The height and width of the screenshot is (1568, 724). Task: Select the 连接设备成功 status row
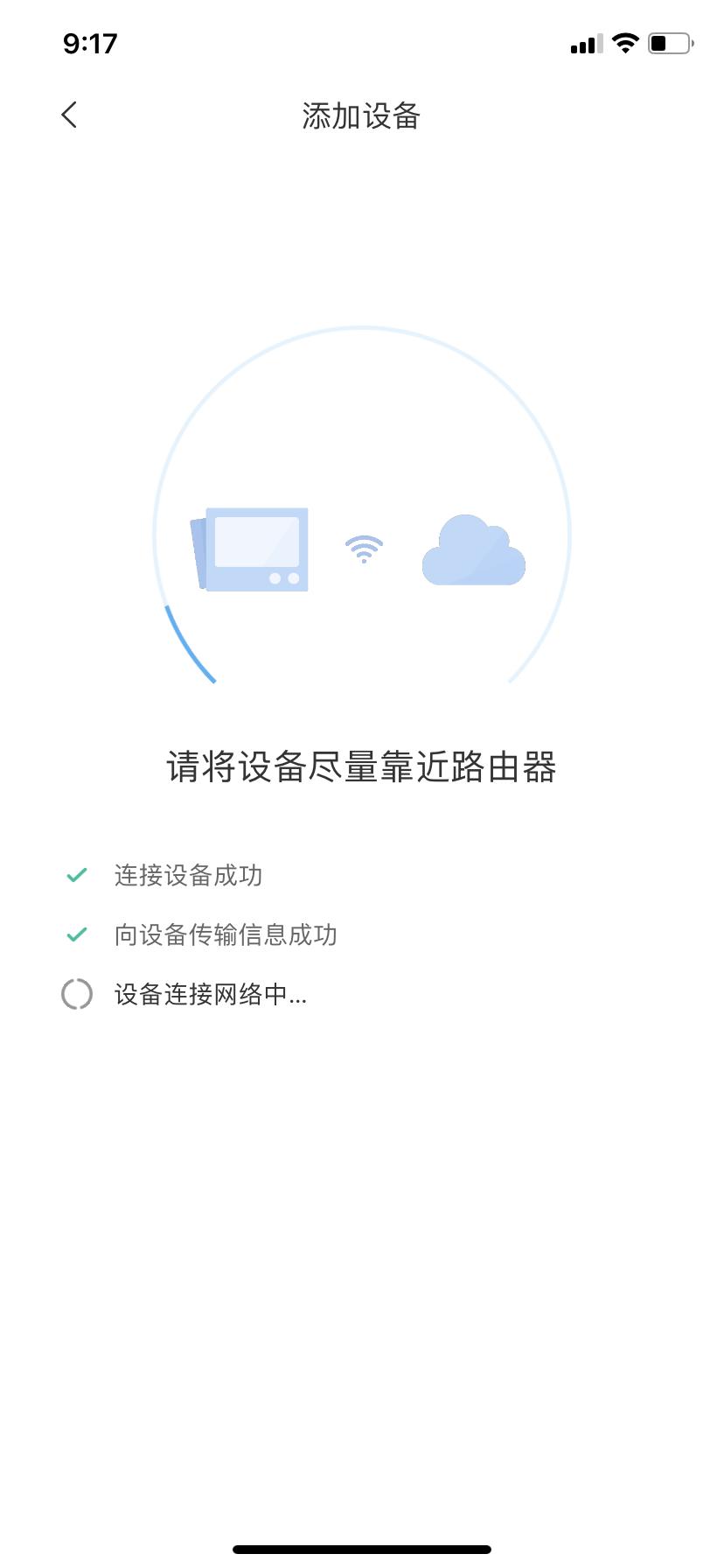(x=188, y=873)
